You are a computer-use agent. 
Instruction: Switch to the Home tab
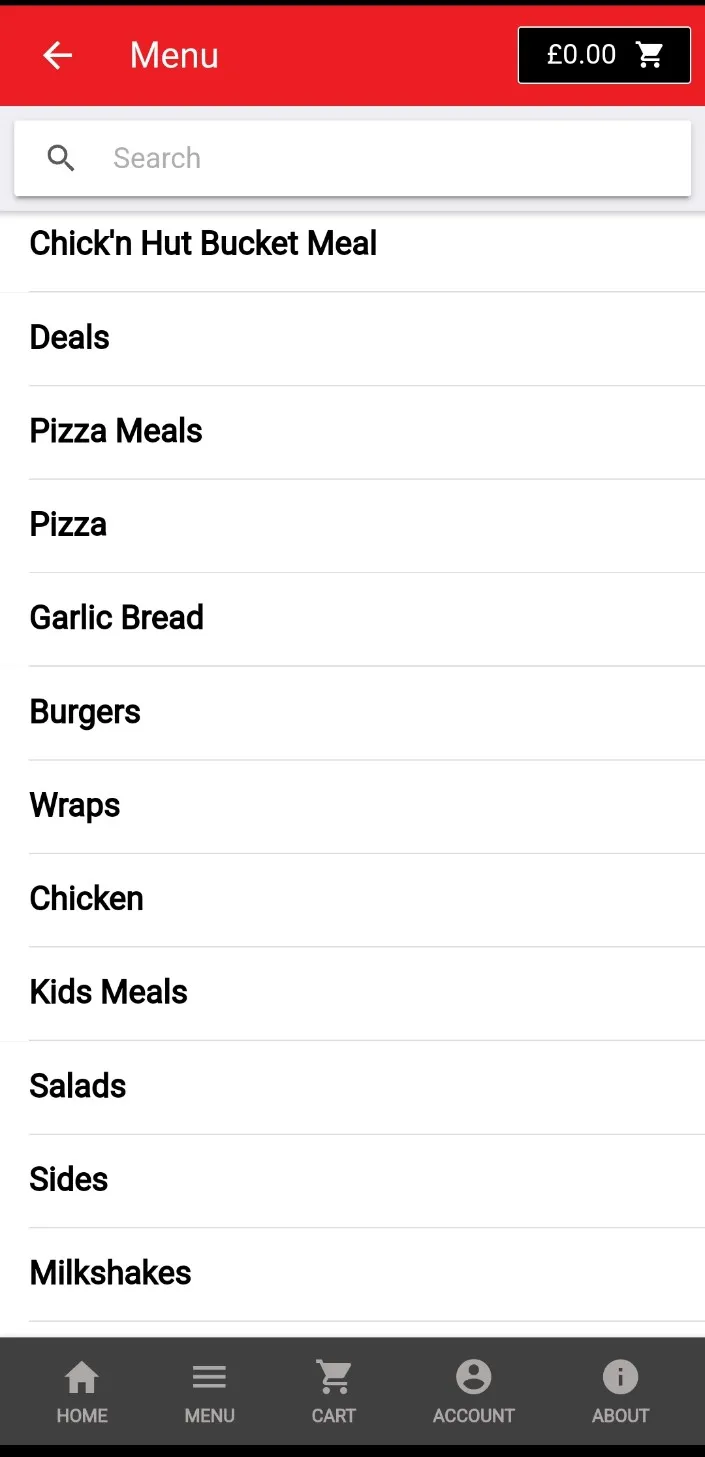click(x=82, y=1392)
